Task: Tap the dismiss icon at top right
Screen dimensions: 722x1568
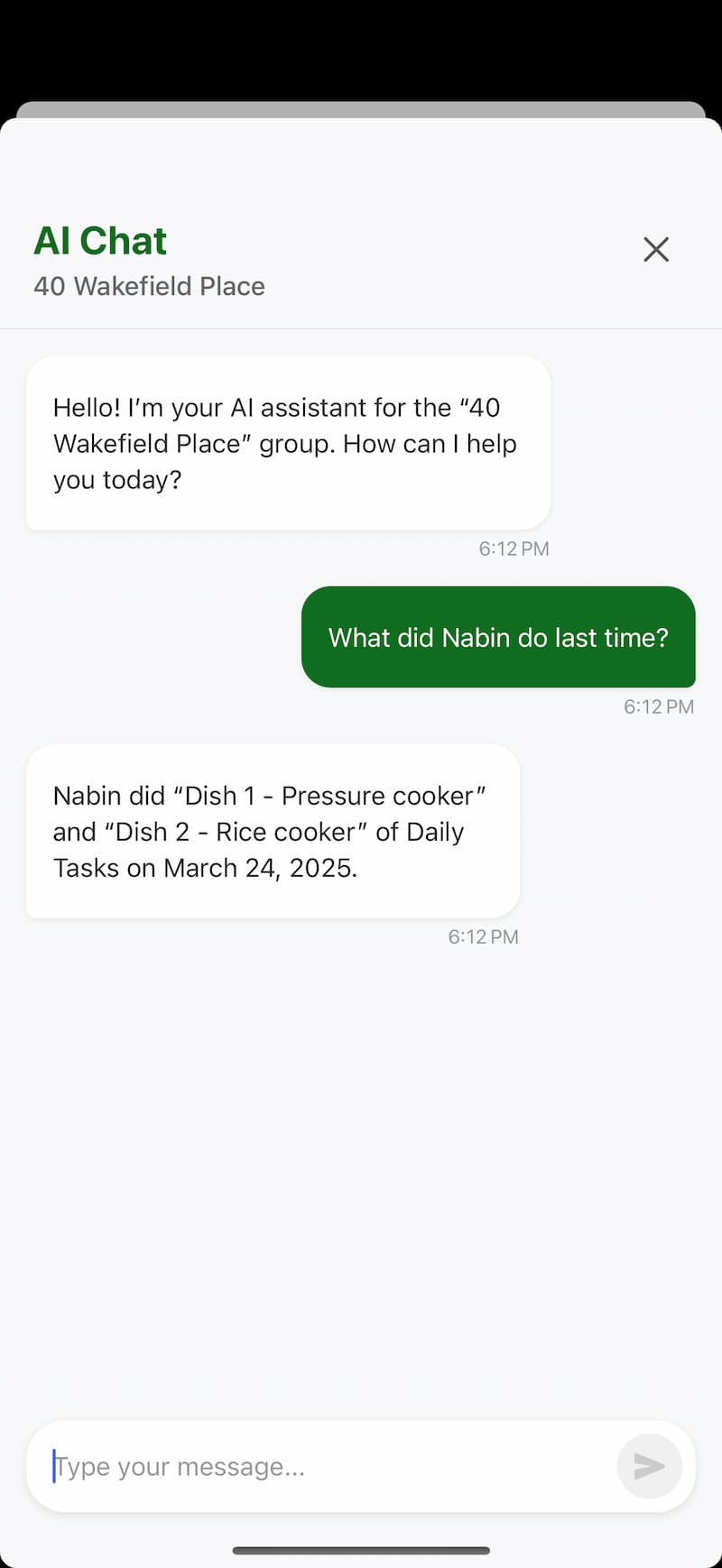Action: [656, 249]
